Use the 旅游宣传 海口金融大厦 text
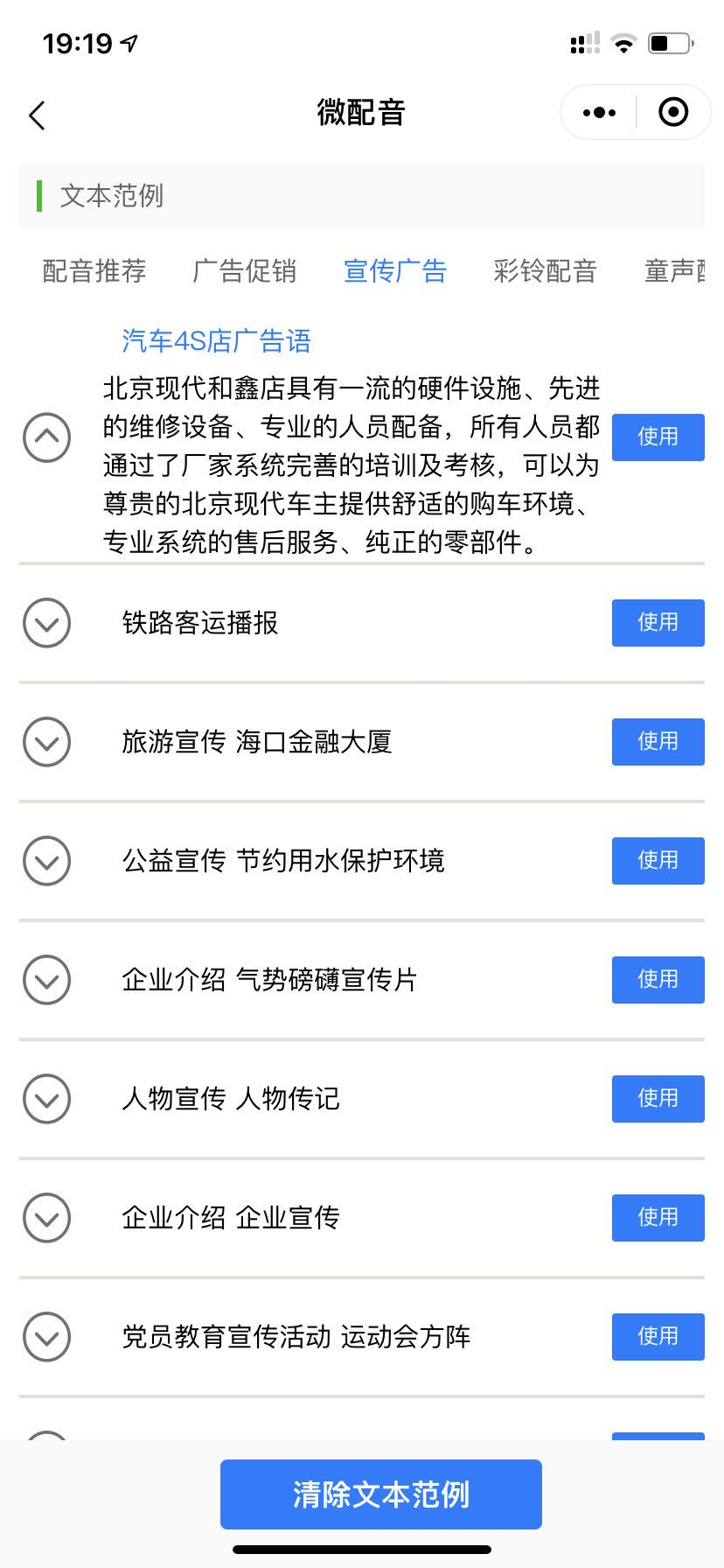The height and width of the screenshot is (1568, 724). 658,742
